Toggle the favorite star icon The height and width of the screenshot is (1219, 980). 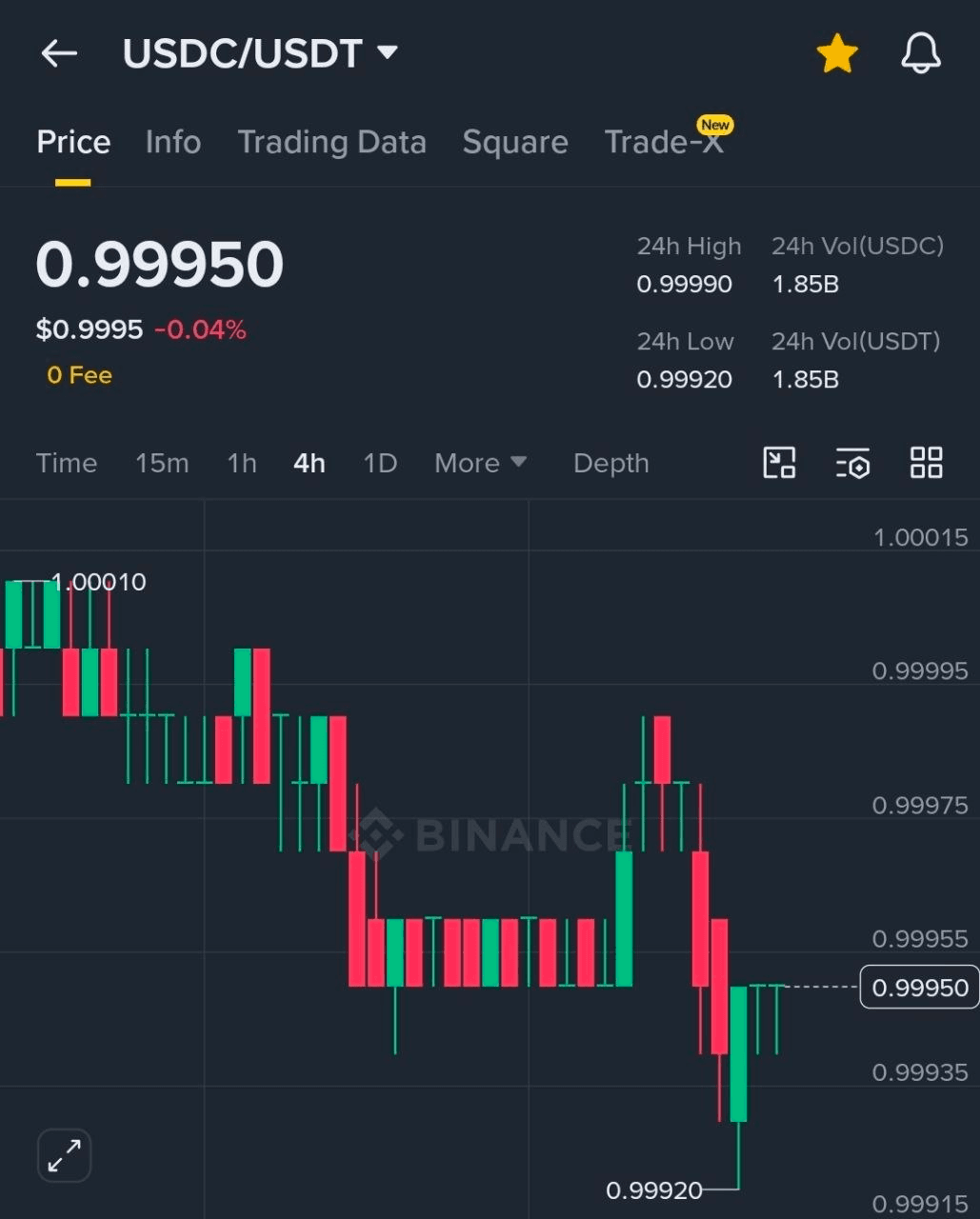[x=837, y=53]
